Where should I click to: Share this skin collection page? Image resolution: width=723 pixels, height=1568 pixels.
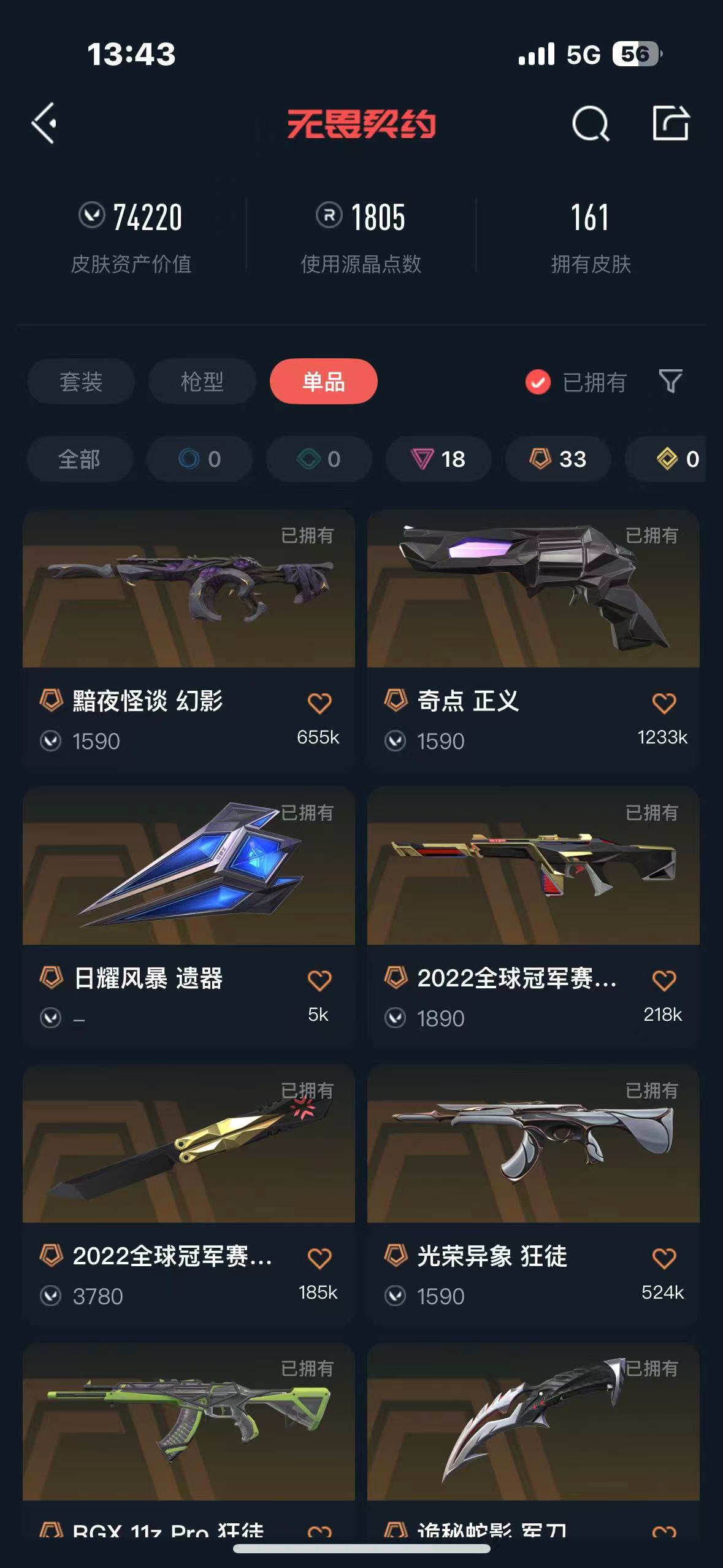pos(670,123)
